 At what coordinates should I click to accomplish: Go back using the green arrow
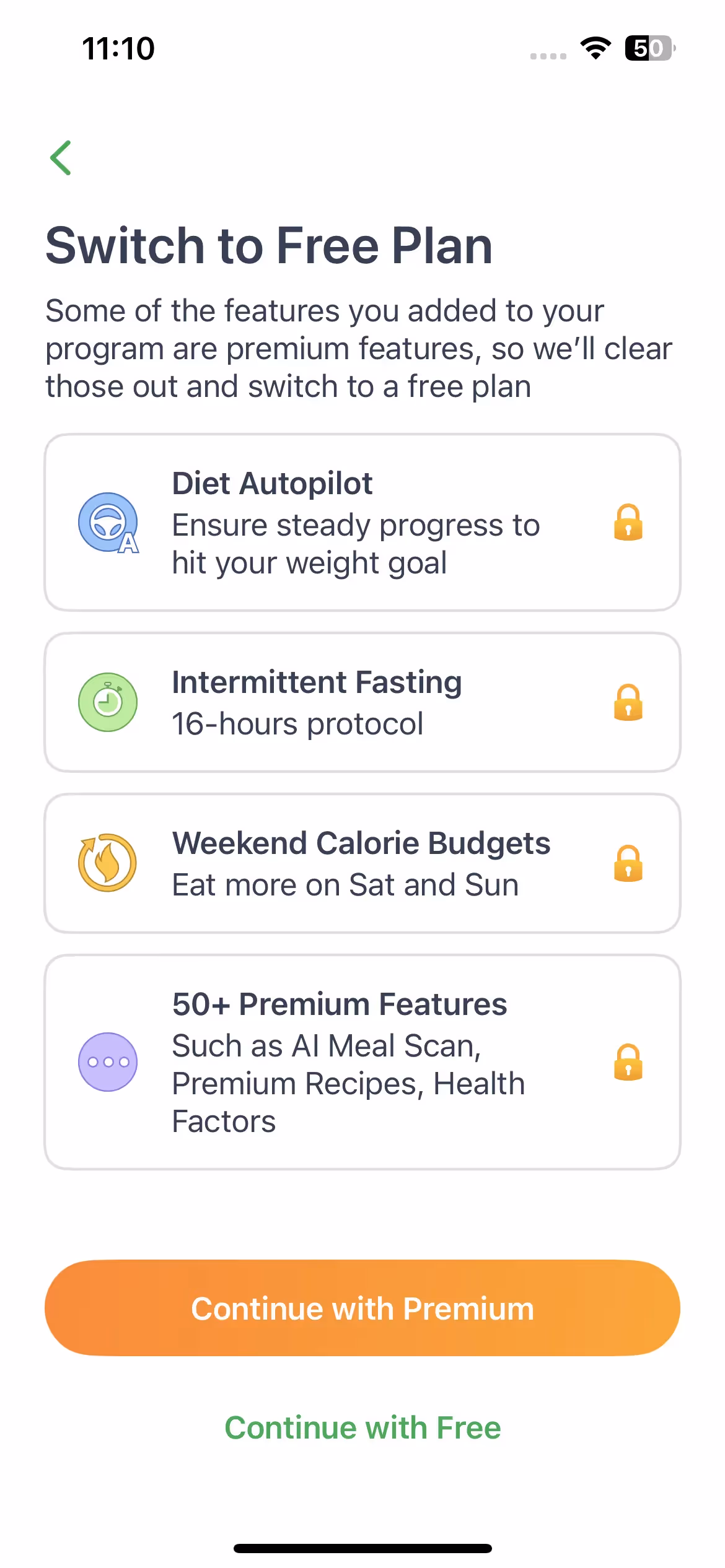coord(61,158)
